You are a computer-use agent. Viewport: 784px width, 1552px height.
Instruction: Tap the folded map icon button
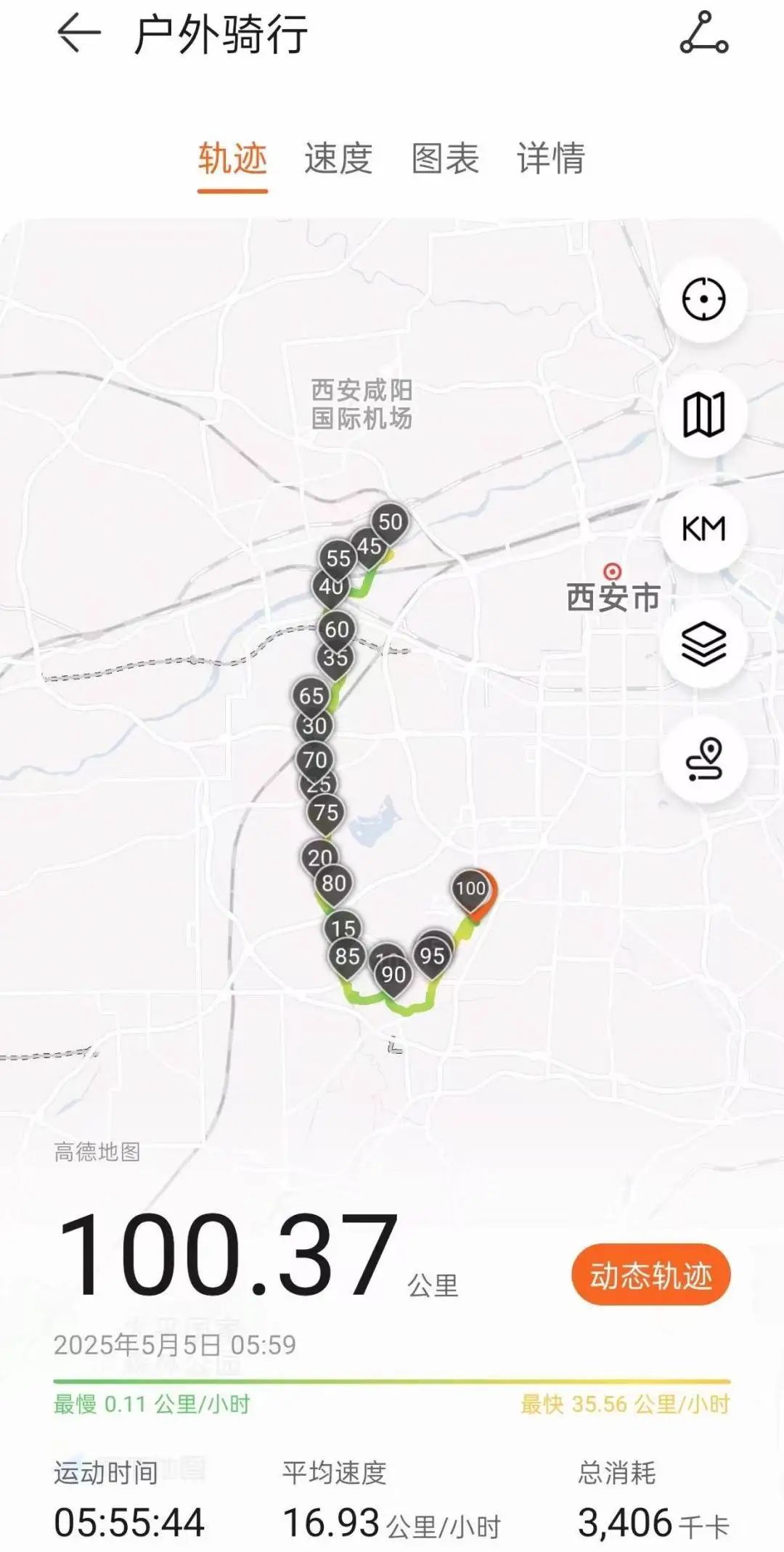(x=703, y=414)
